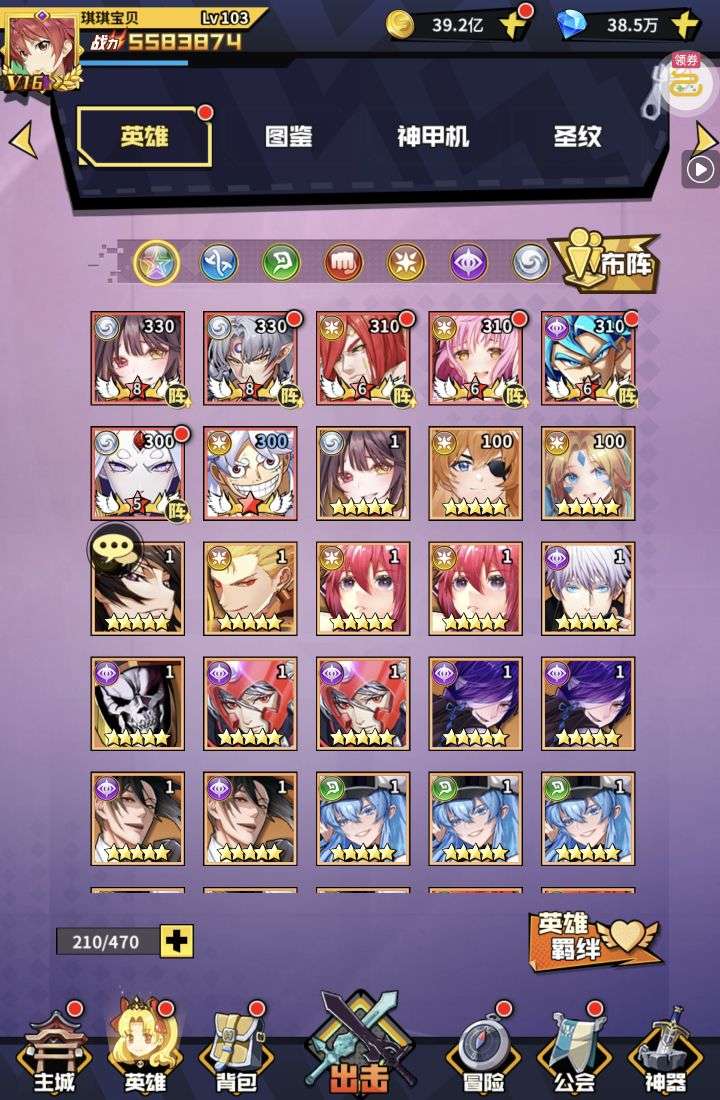Show all heroes with the star filter

coord(156,263)
